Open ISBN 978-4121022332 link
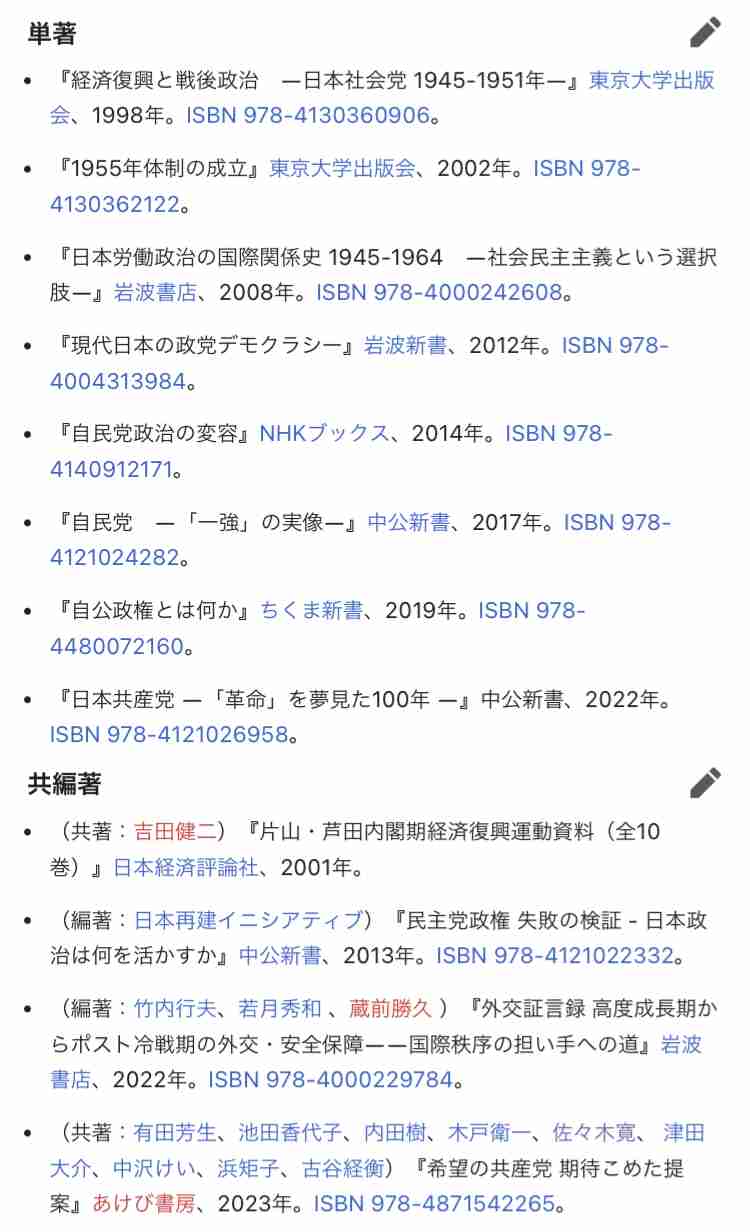Screen dimensions: 750x1232 (555, 956)
